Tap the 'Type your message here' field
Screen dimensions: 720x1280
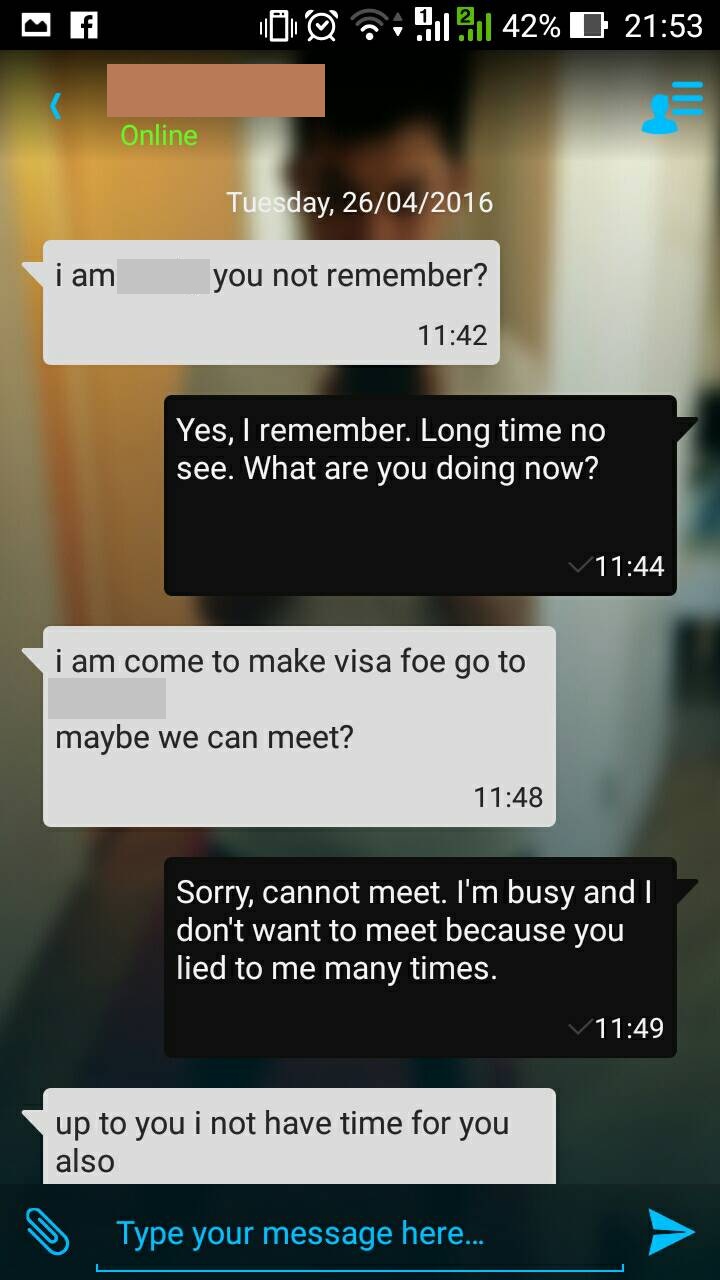[x=360, y=1233]
